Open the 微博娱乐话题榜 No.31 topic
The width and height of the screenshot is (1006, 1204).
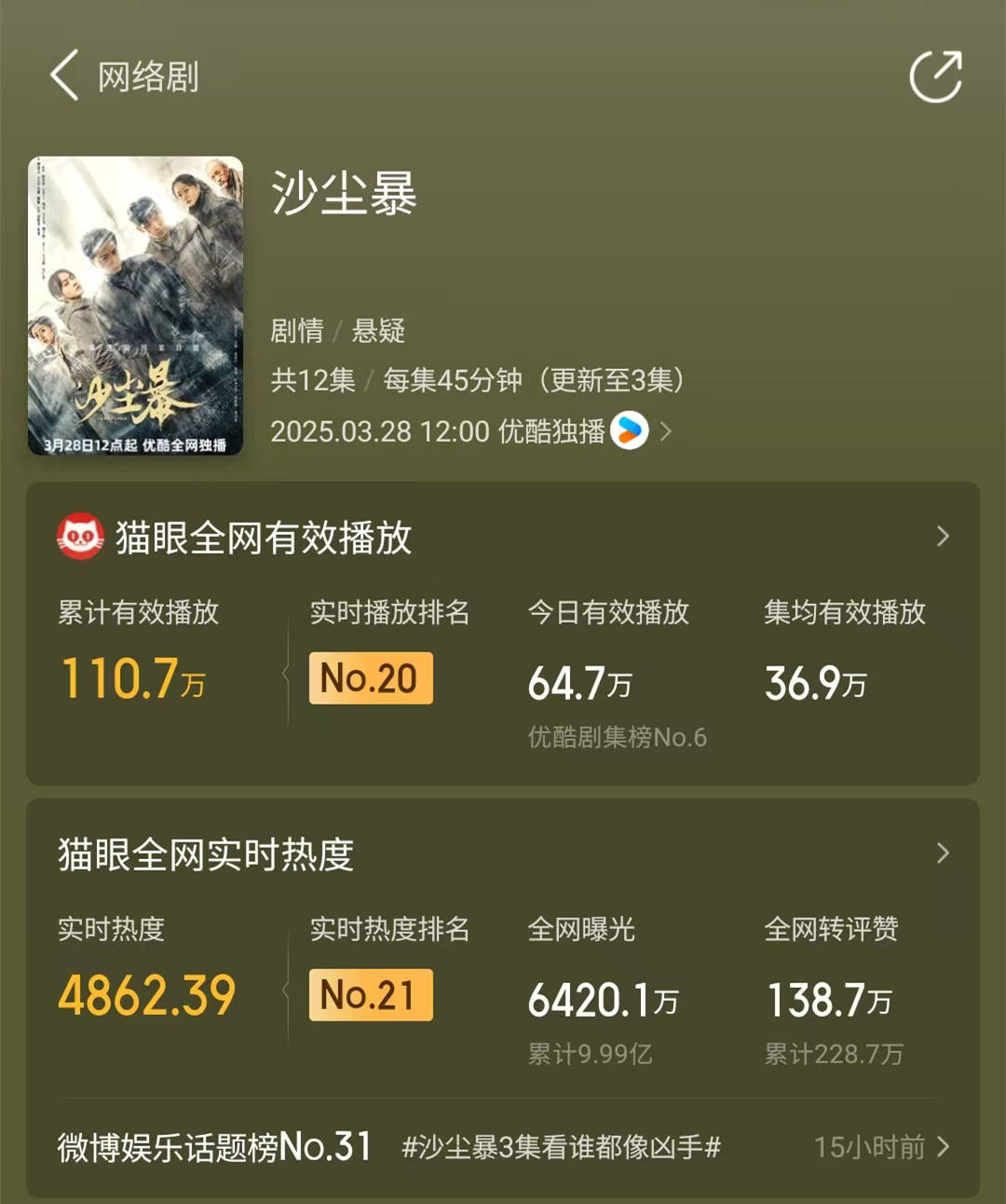click(503, 1147)
